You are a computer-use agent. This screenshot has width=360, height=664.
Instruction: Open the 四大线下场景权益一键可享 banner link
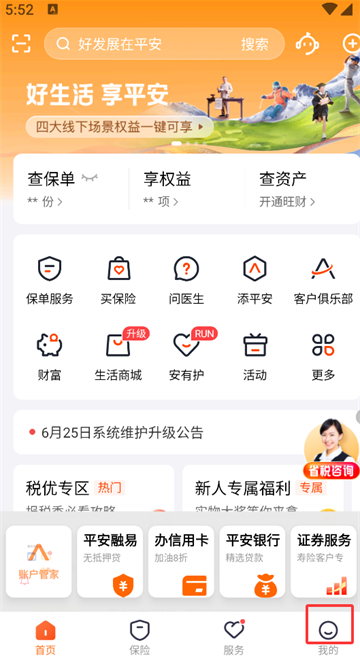pos(119,127)
